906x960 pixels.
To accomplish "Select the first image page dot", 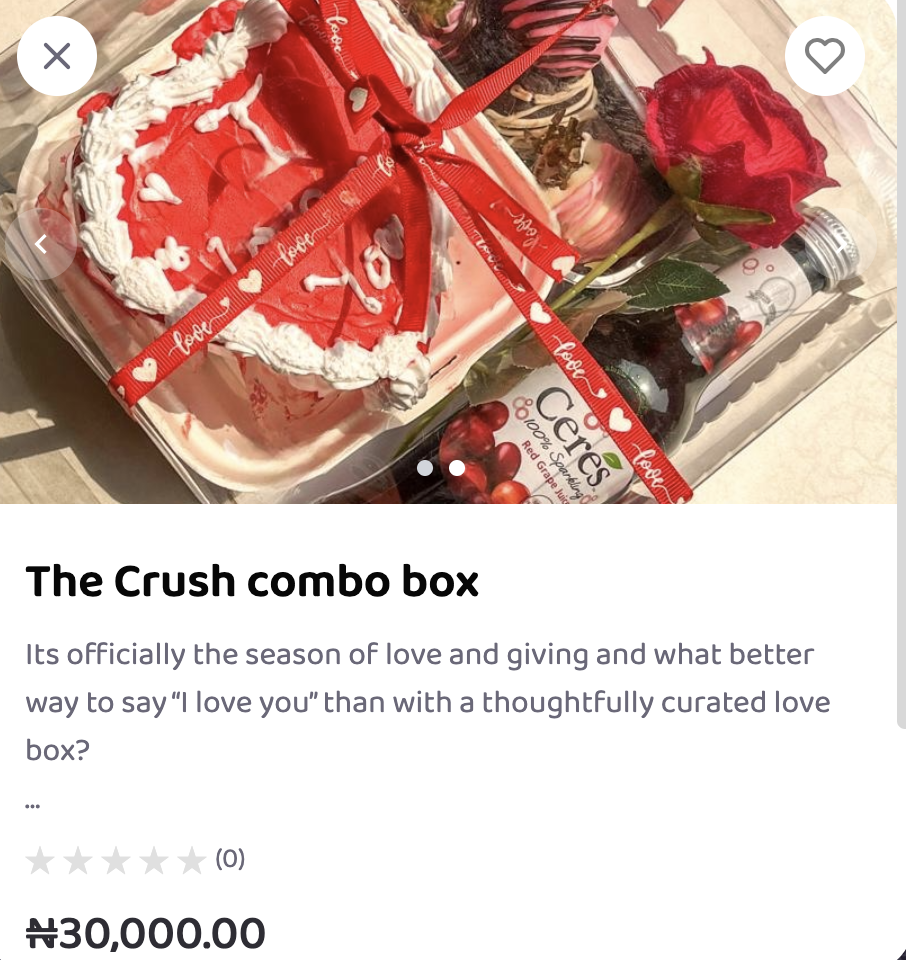I will click(x=425, y=468).
